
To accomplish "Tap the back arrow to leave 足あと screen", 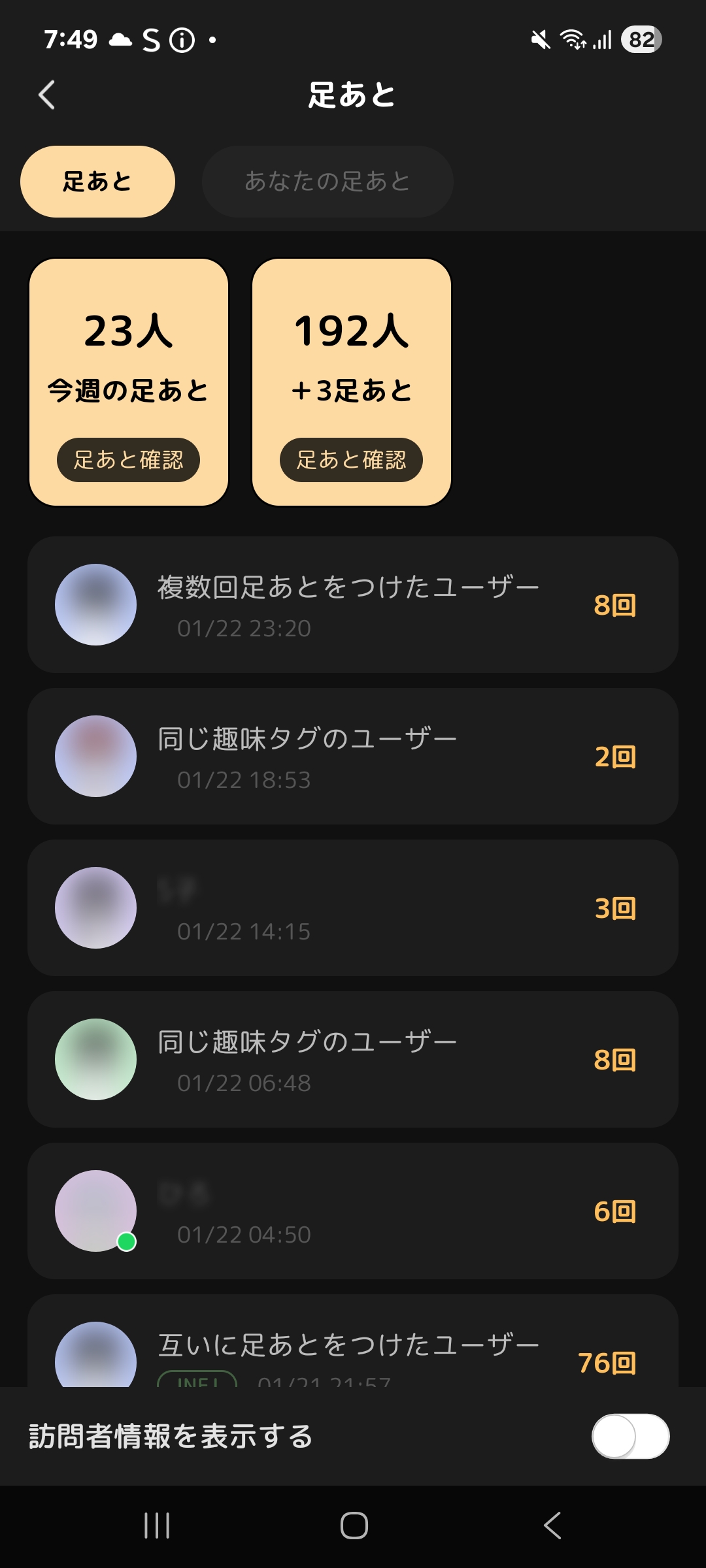I will [x=46, y=95].
